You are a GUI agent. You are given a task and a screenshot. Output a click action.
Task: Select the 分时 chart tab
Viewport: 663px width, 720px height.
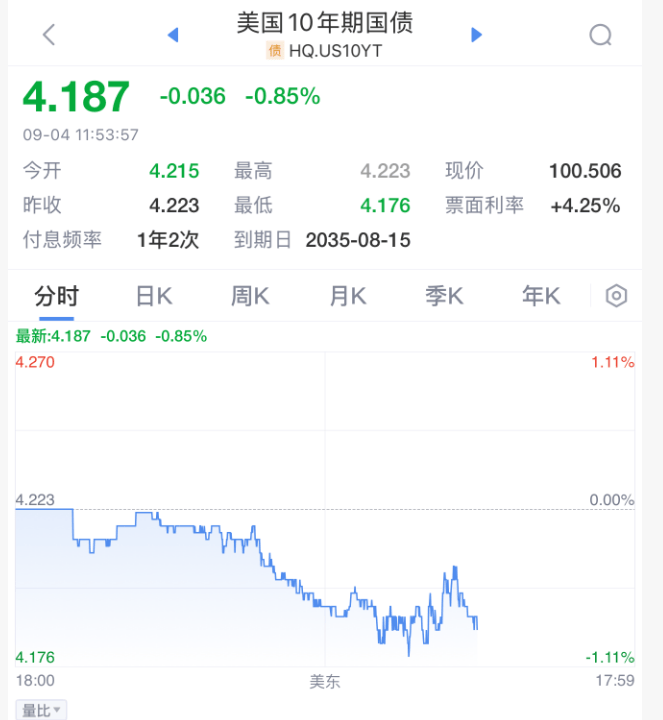(56, 296)
